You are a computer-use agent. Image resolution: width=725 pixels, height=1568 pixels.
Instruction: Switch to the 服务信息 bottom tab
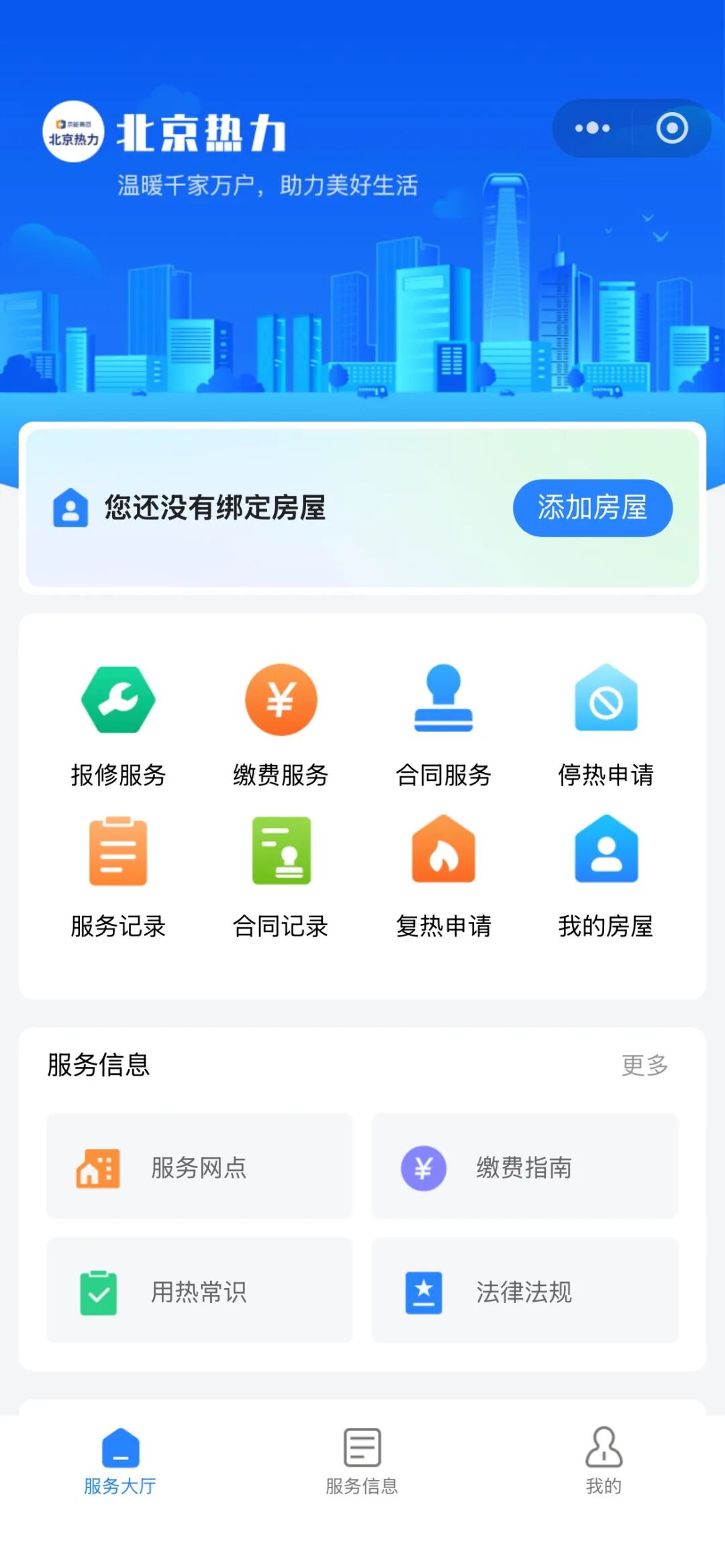tap(362, 1461)
